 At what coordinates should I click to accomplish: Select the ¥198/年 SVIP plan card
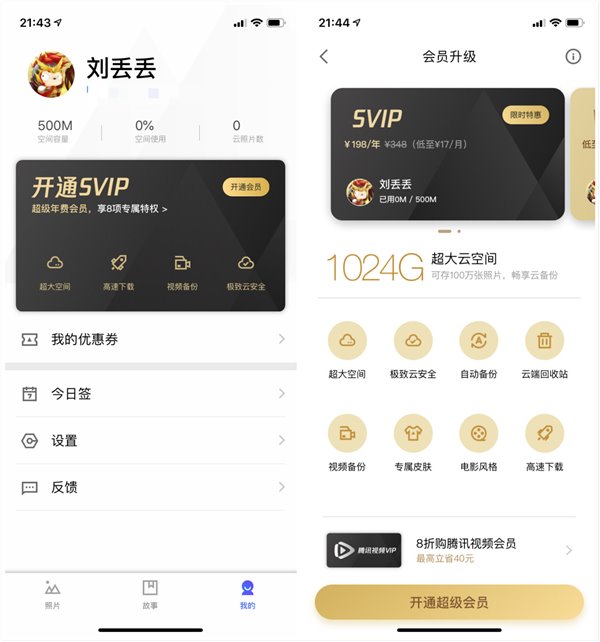[447, 154]
